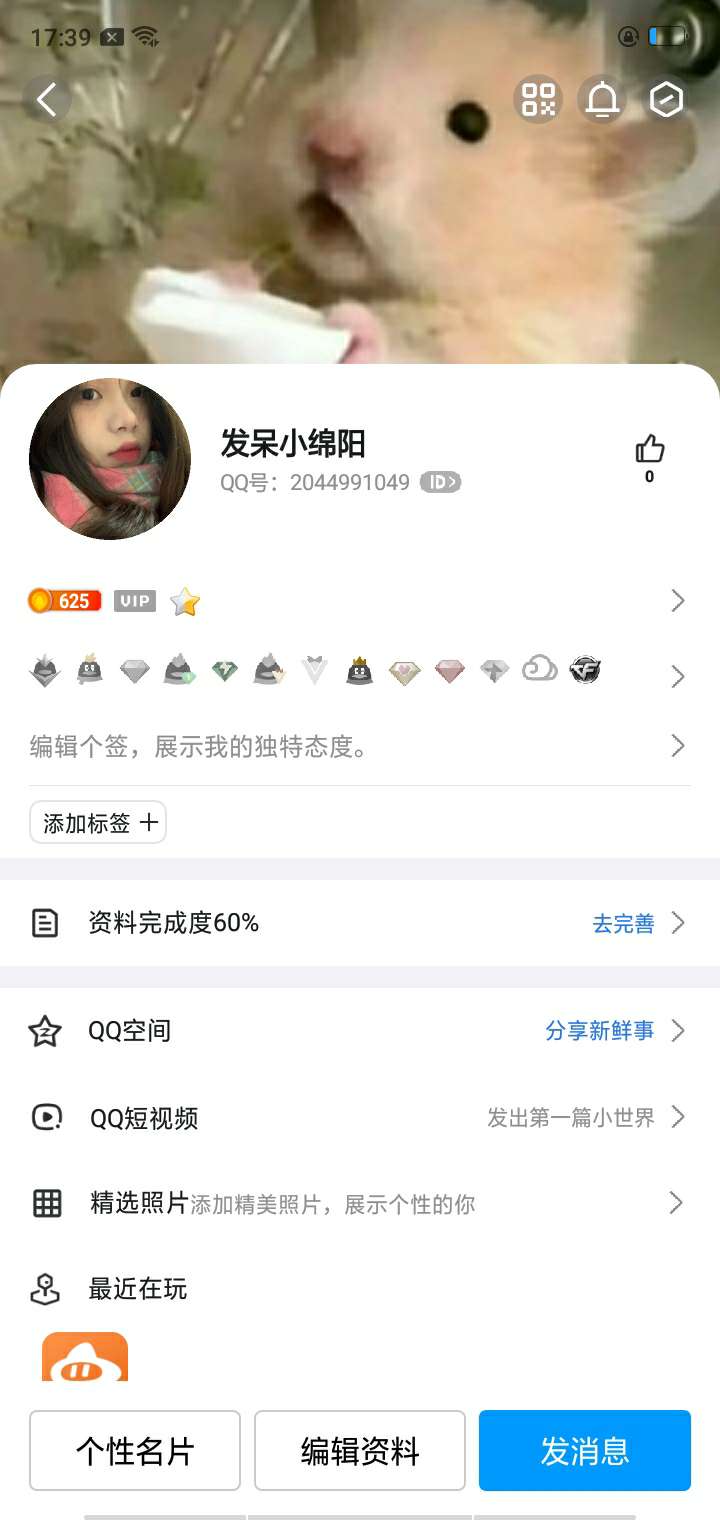Image resolution: width=720 pixels, height=1520 pixels.
Task: Edit the personal signature line
Action: pyautogui.click(x=360, y=746)
